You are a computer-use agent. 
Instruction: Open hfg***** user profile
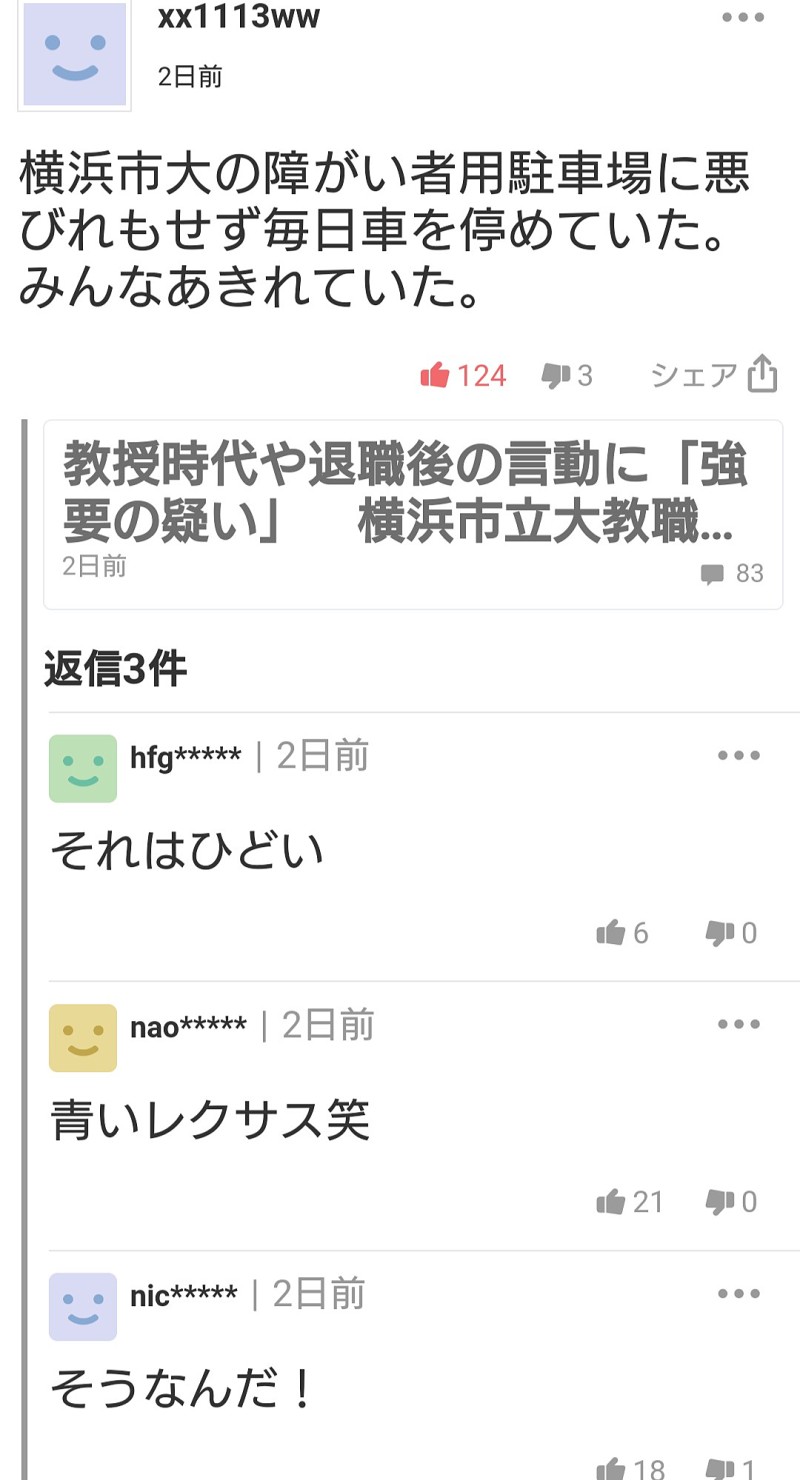pos(83,768)
